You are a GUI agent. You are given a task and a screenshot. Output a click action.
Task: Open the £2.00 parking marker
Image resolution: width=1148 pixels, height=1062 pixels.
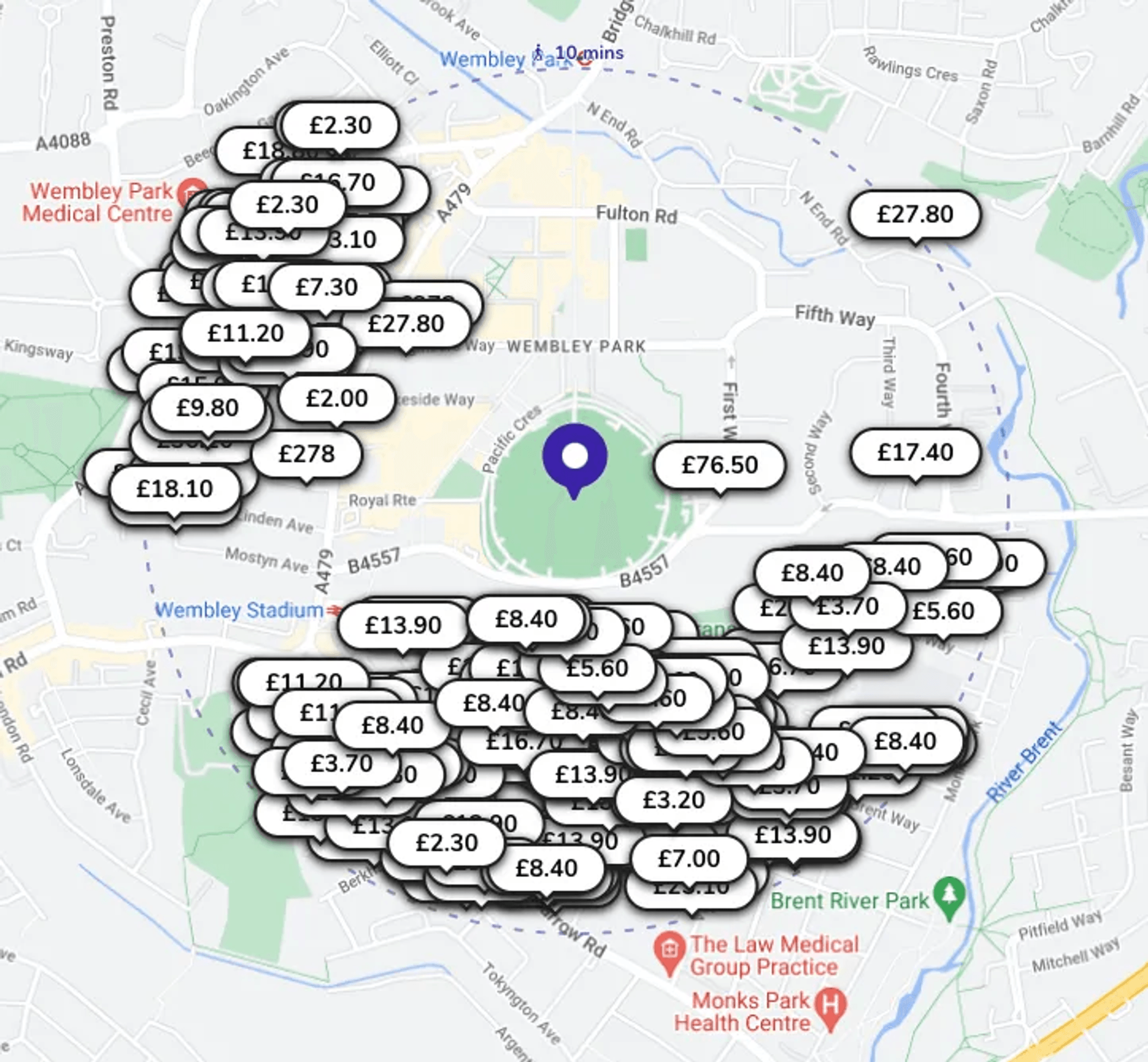pos(337,398)
